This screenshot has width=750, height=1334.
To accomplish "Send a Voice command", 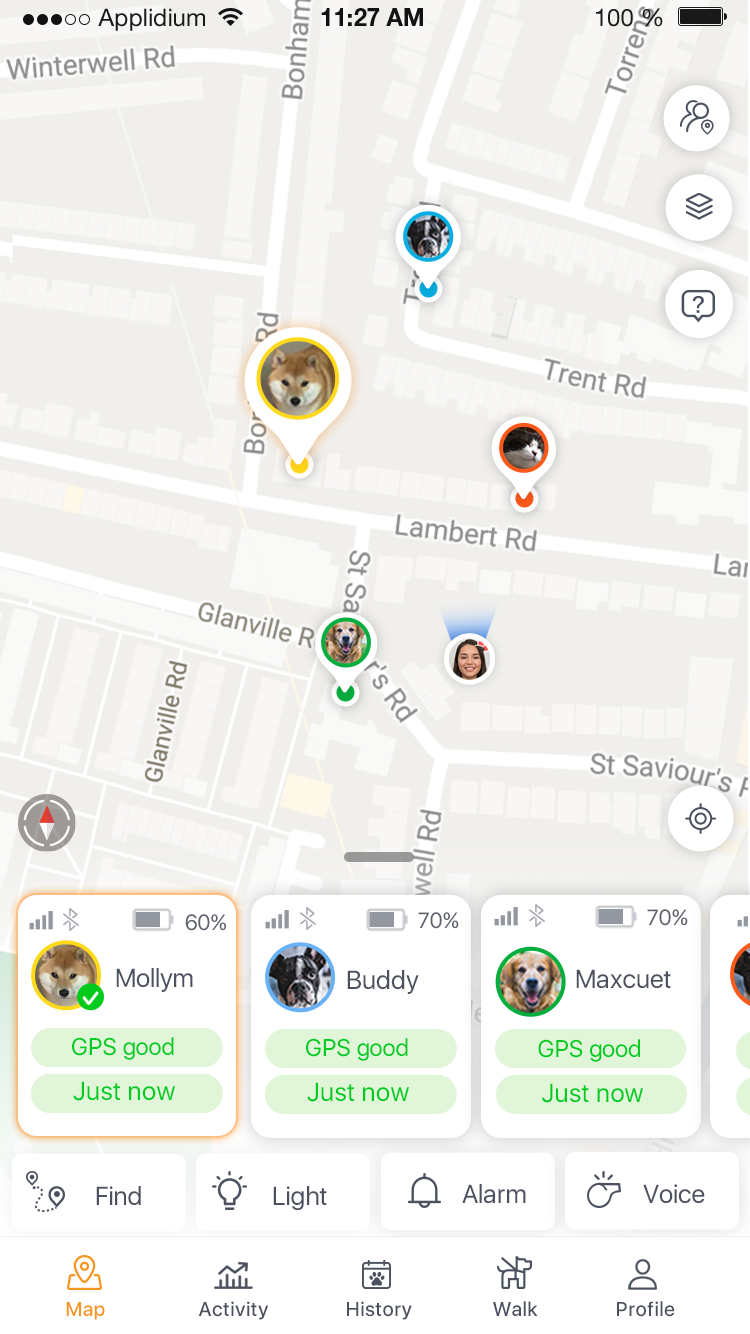I will tap(651, 1193).
